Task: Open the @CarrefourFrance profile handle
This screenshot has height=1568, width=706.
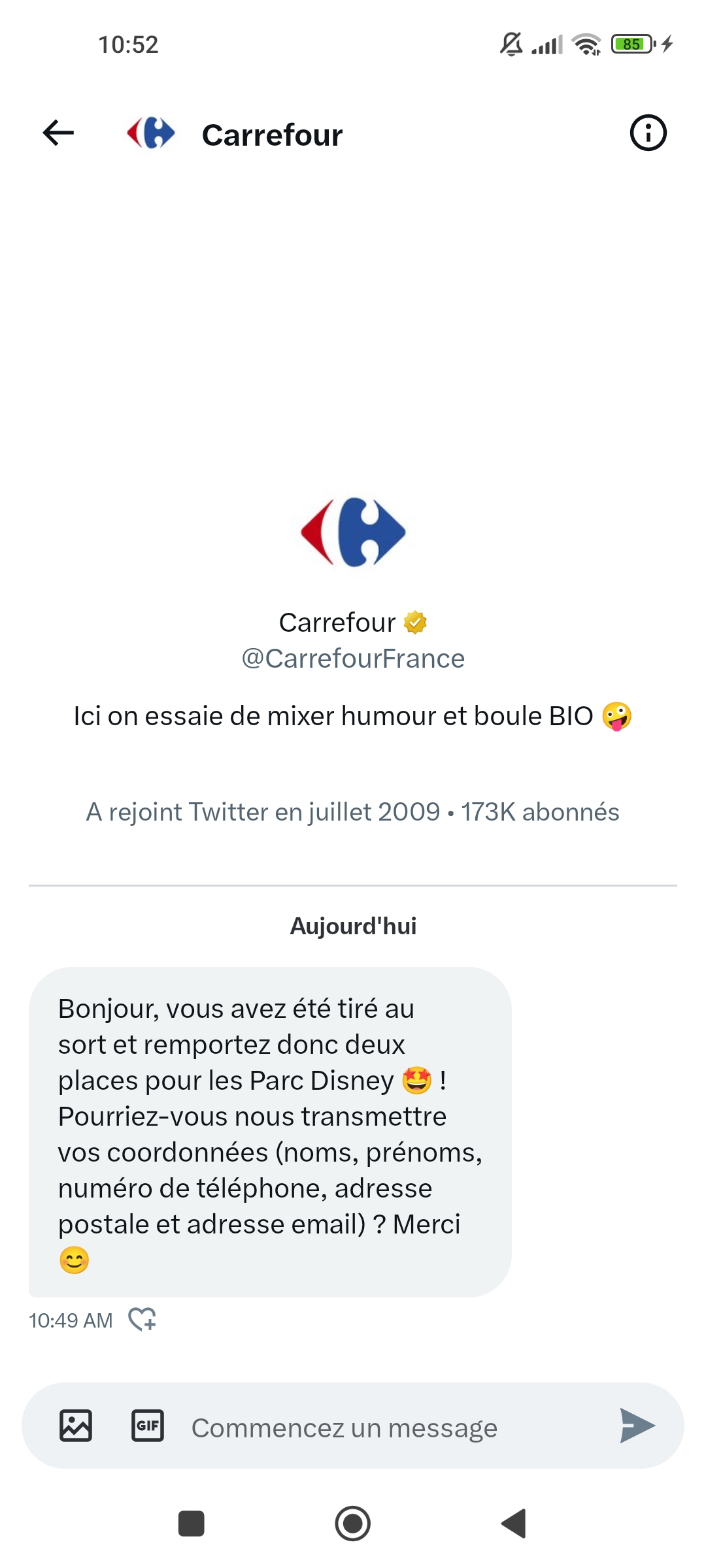Action: [353, 658]
